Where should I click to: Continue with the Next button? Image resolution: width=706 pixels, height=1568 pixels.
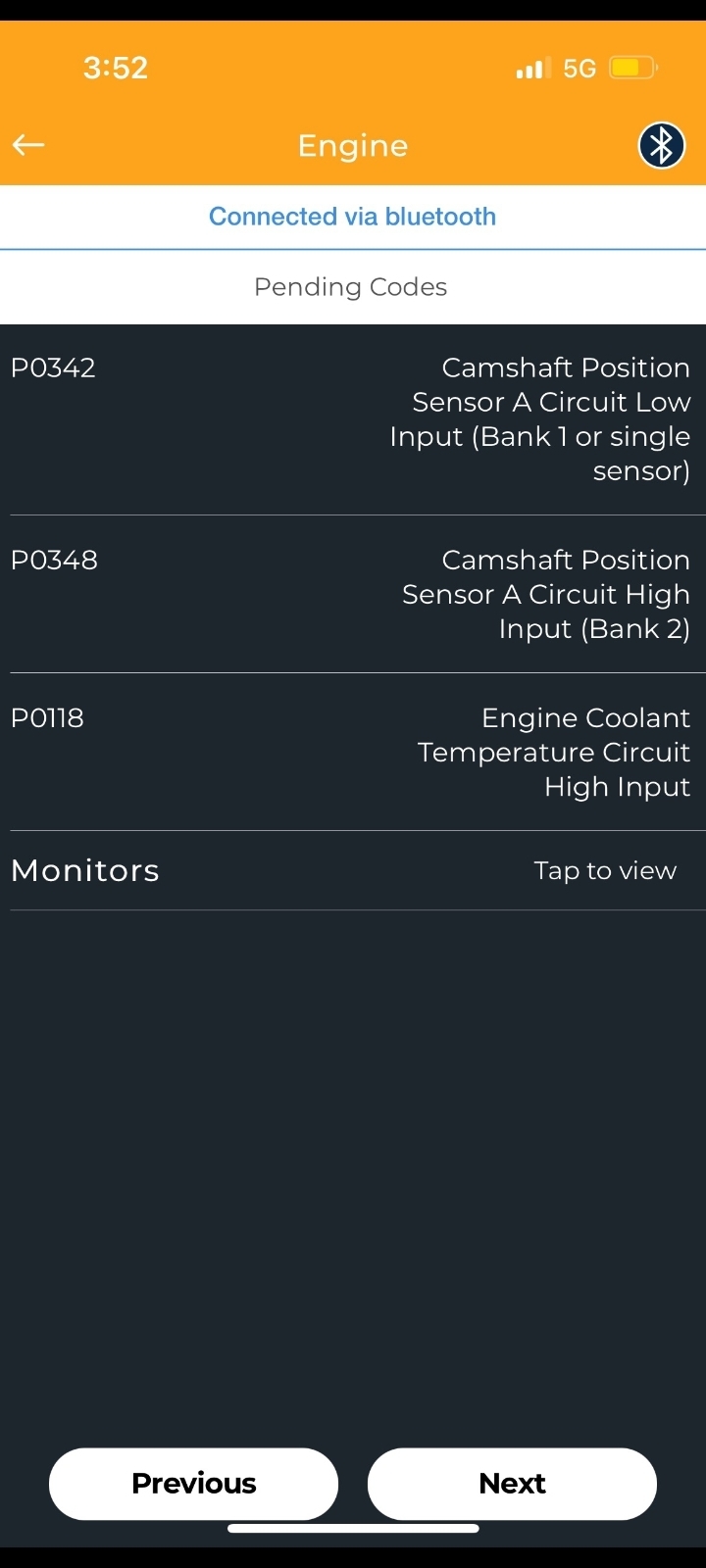(x=512, y=1484)
